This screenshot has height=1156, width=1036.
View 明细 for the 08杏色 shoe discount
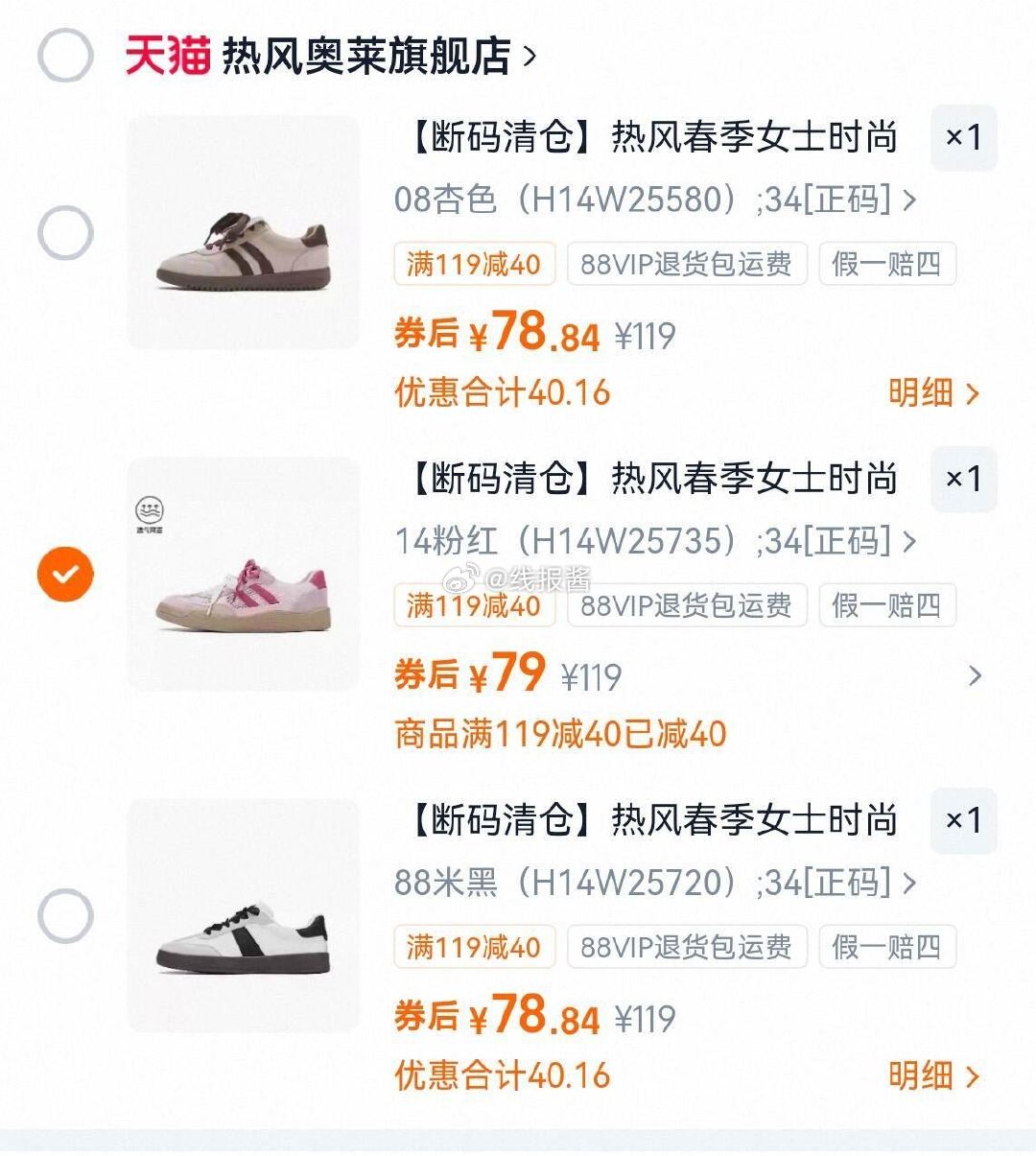[x=933, y=392]
